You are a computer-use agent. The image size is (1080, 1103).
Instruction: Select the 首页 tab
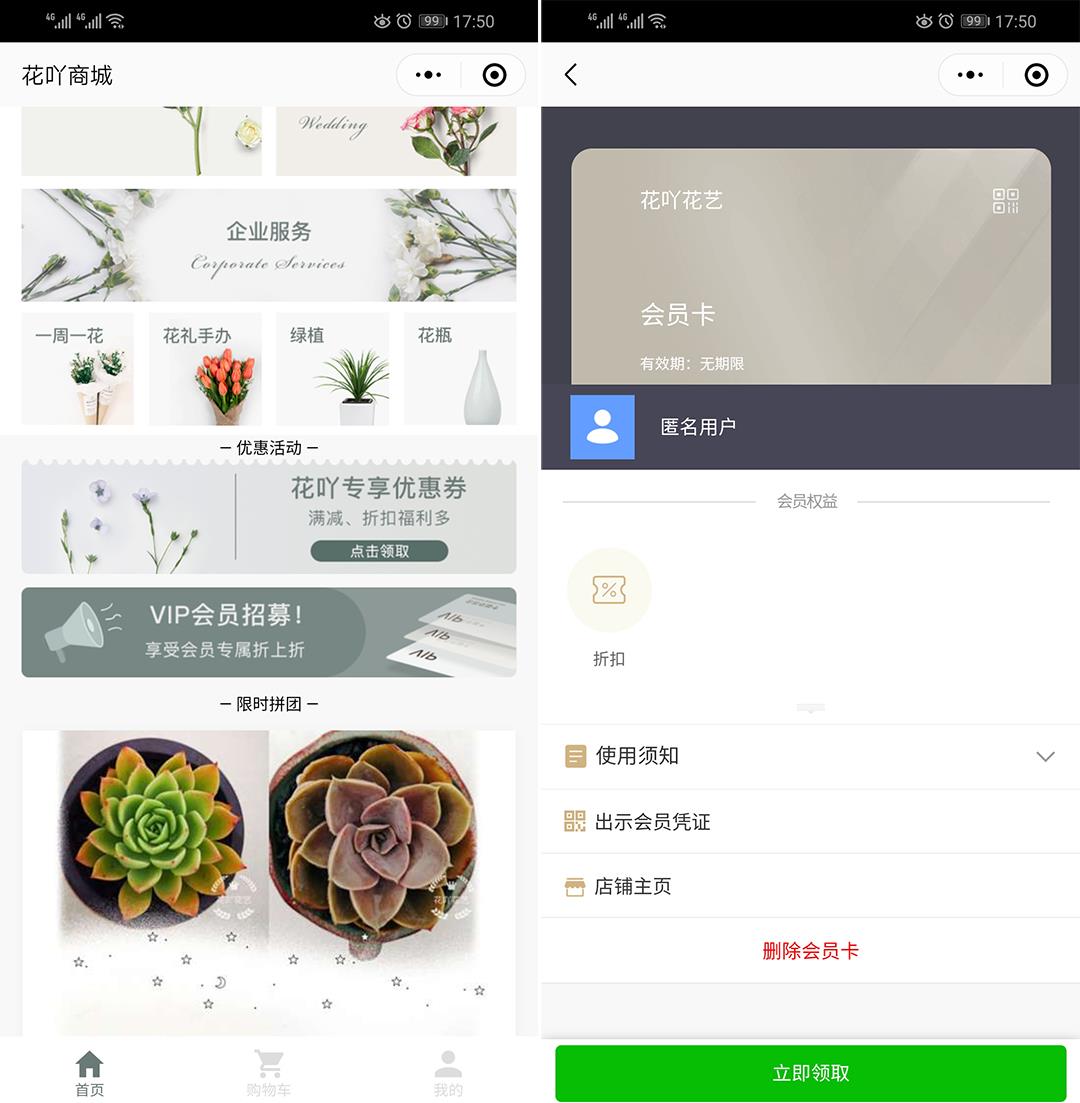[89, 1073]
